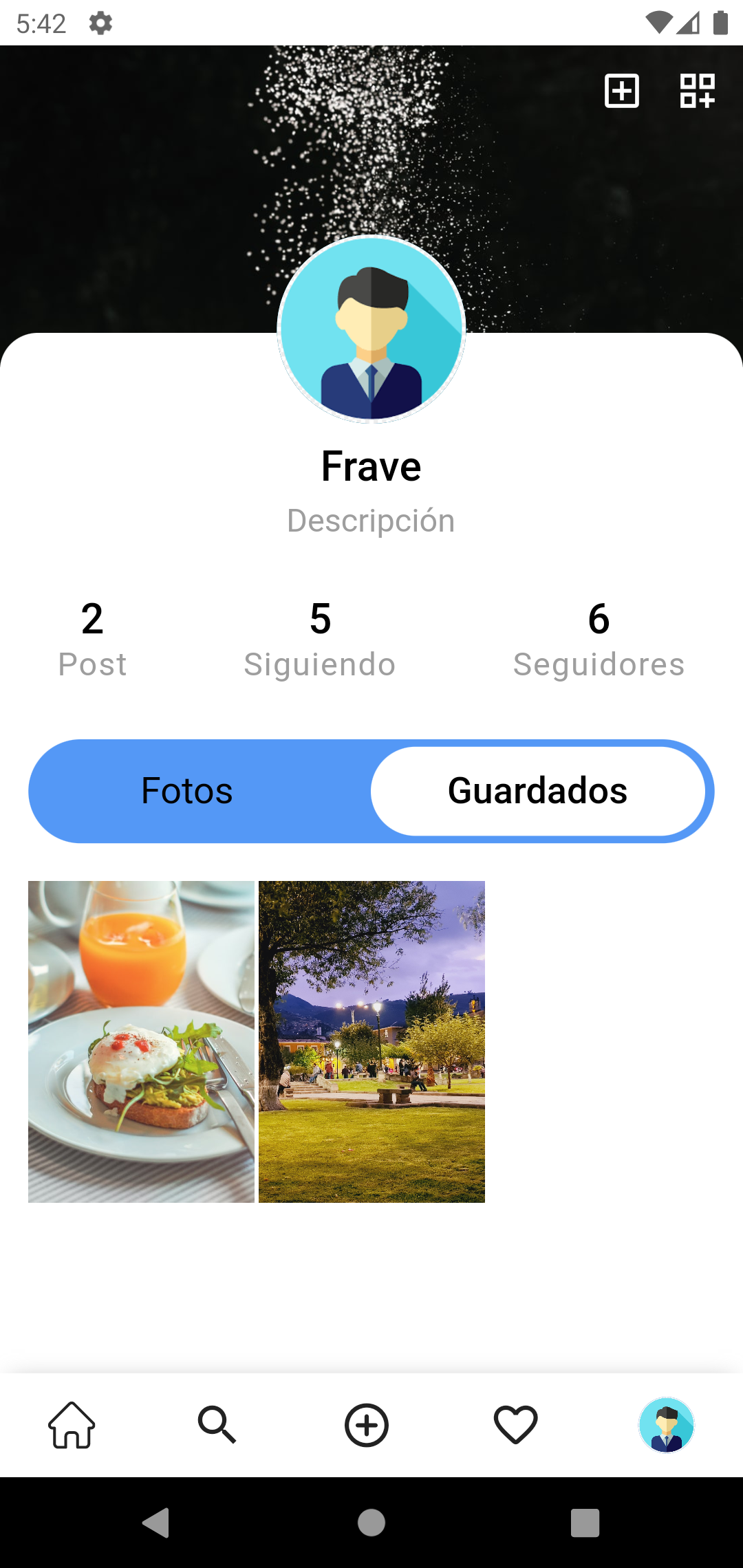Open the park landscape photo
743x1568 pixels.
click(x=371, y=1042)
